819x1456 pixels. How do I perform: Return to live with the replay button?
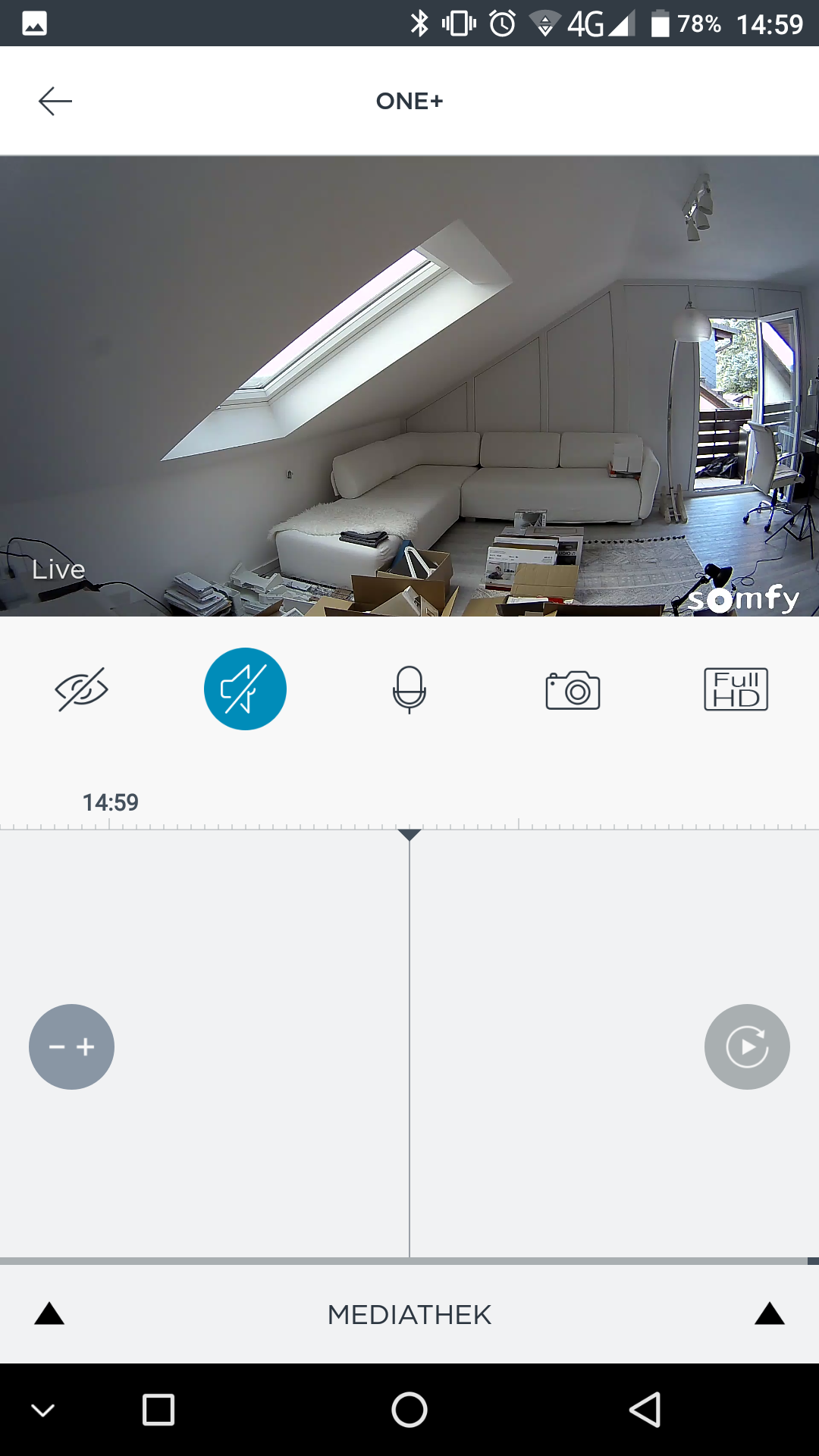(747, 1047)
